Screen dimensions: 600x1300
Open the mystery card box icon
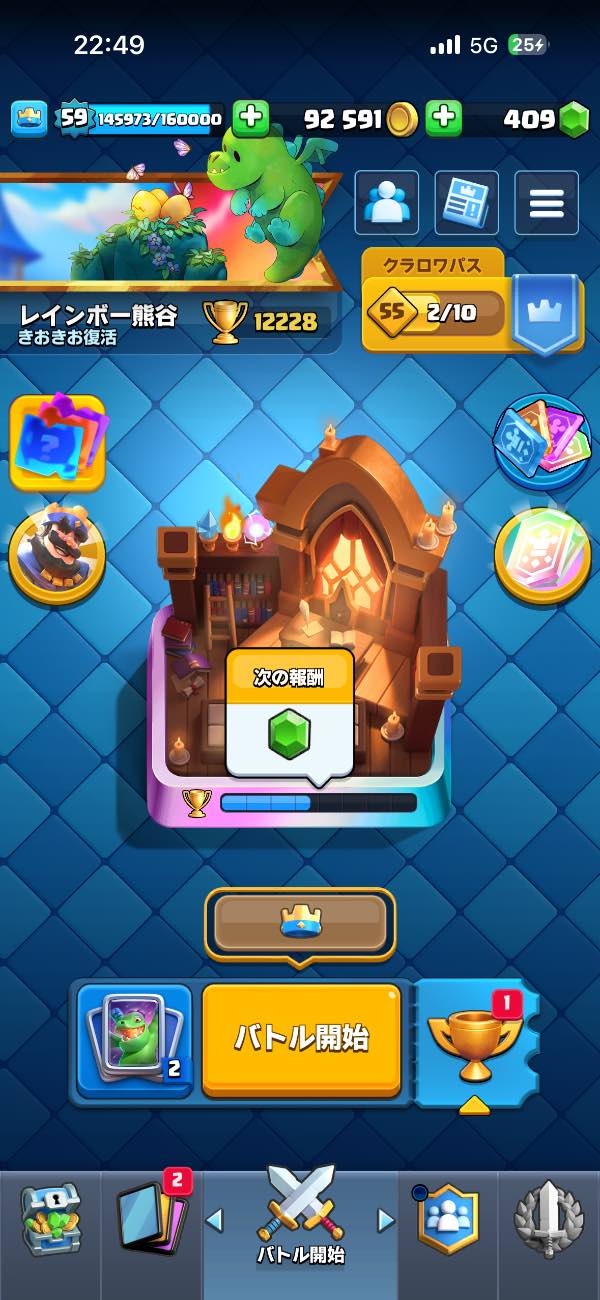pos(57,442)
